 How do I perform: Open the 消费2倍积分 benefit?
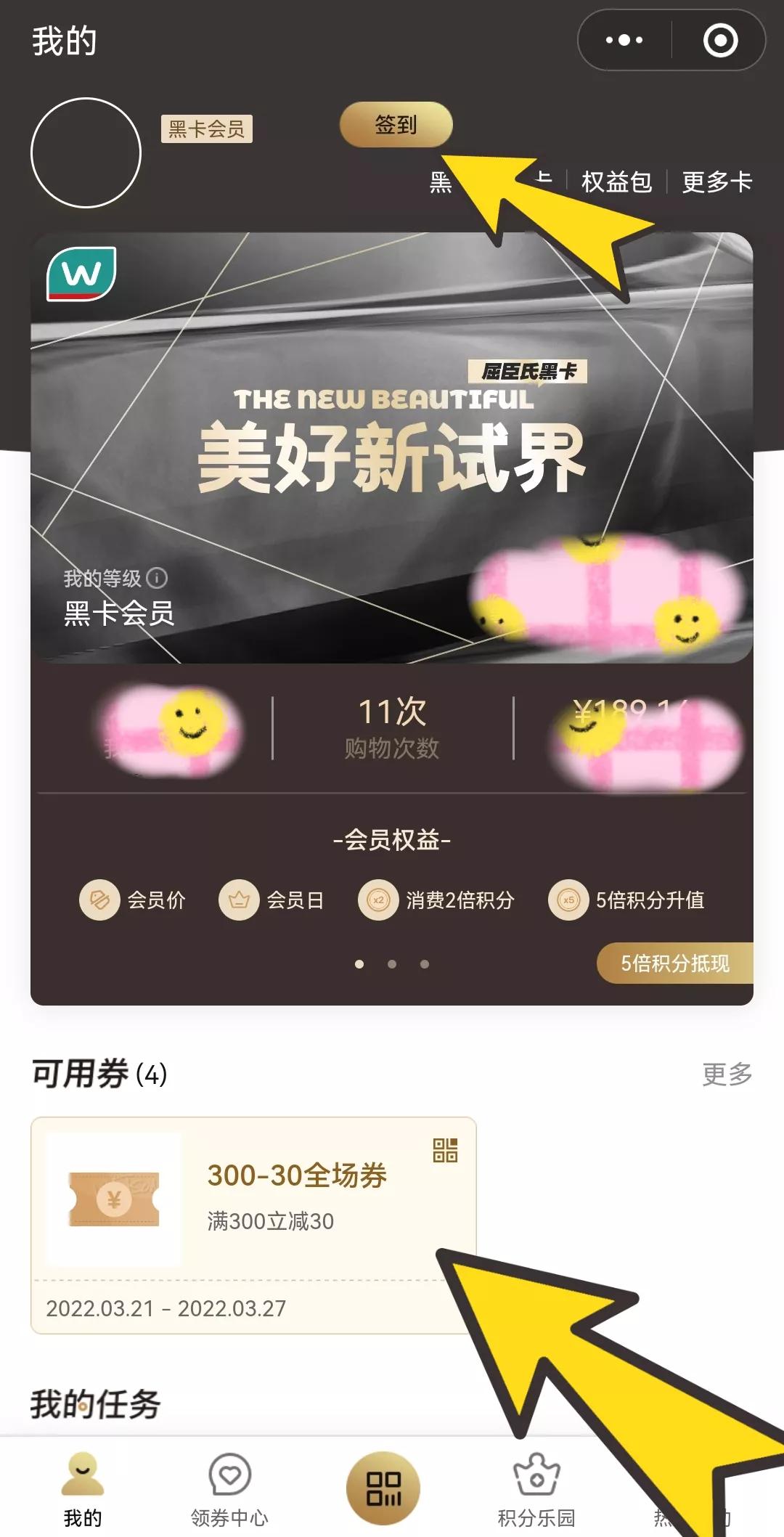coord(436,900)
